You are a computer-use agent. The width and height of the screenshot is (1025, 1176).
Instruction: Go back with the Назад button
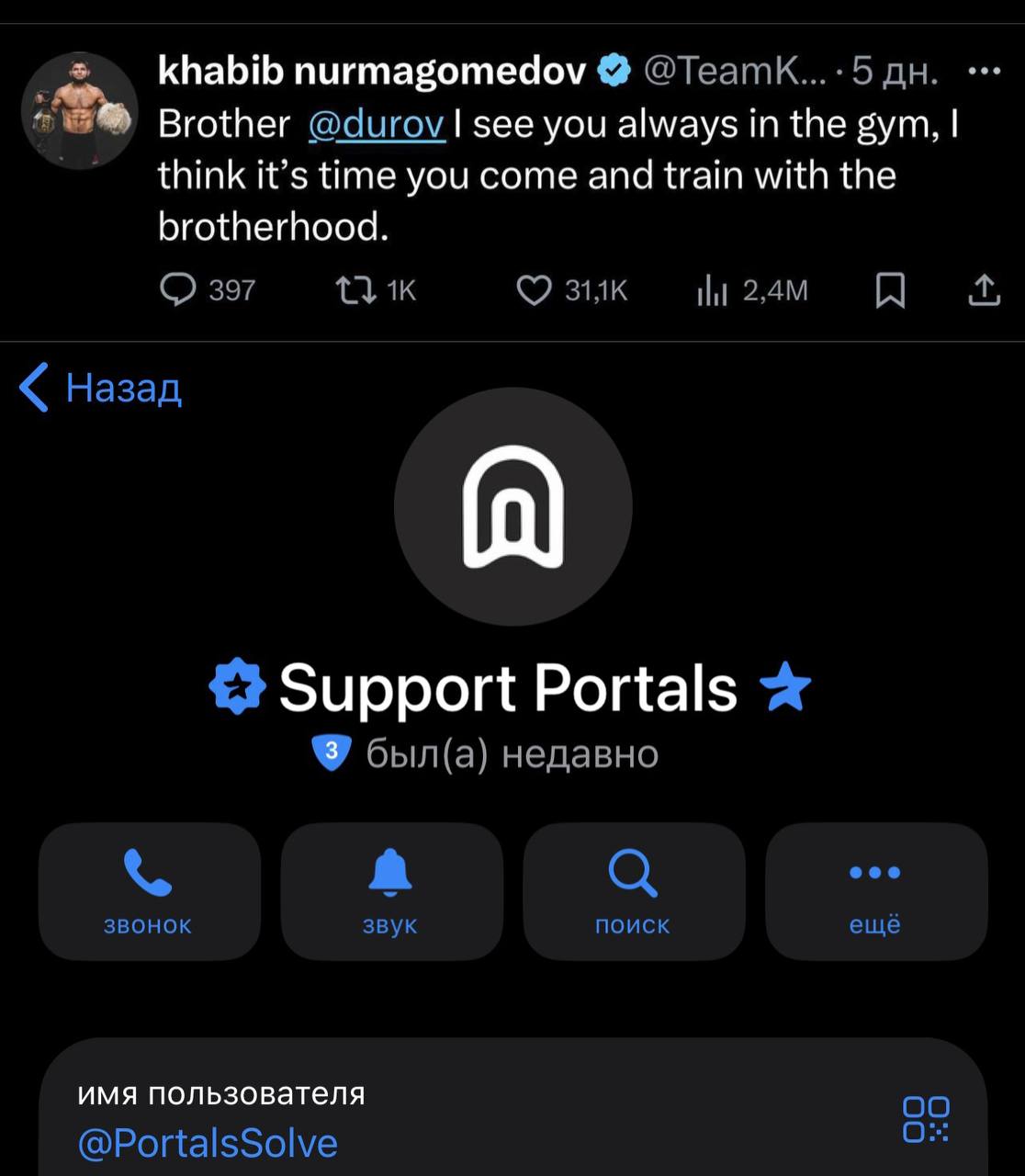[101, 388]
